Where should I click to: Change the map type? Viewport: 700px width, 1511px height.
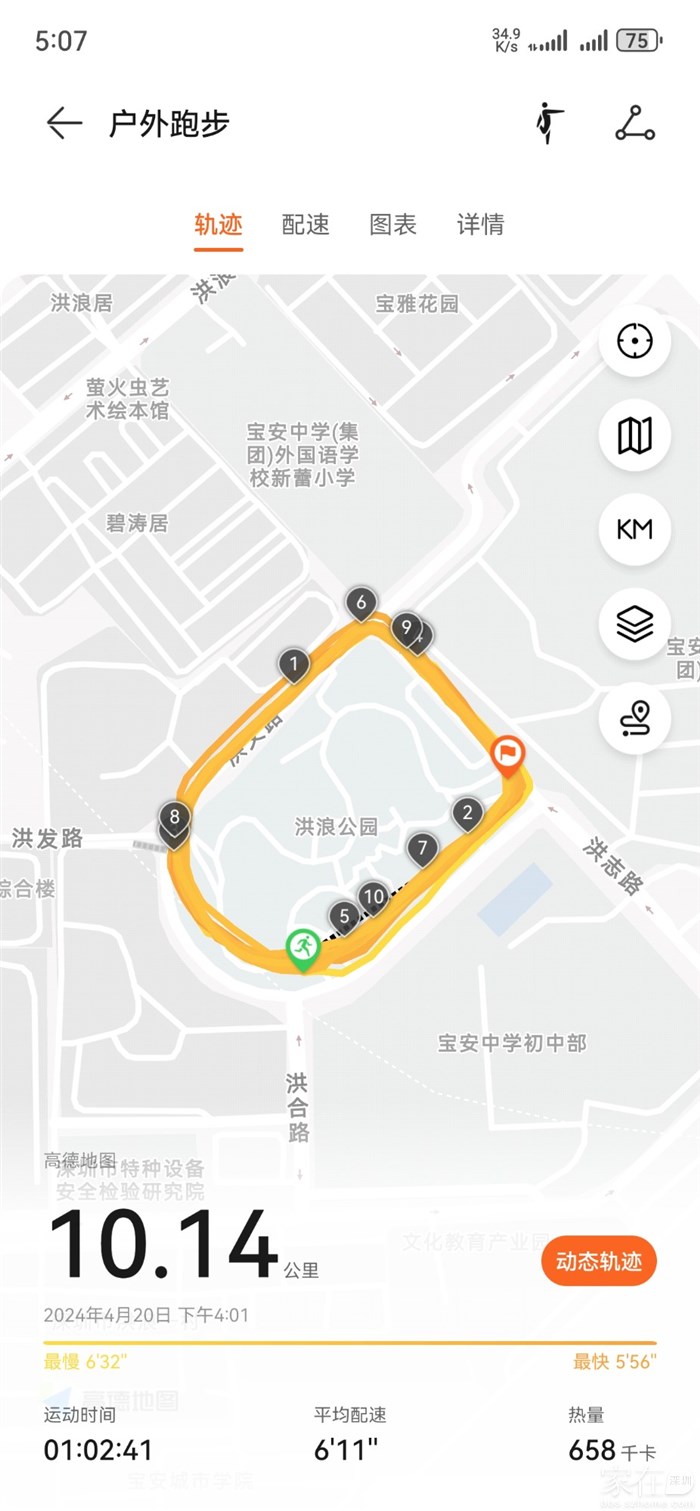click(634, 435)
